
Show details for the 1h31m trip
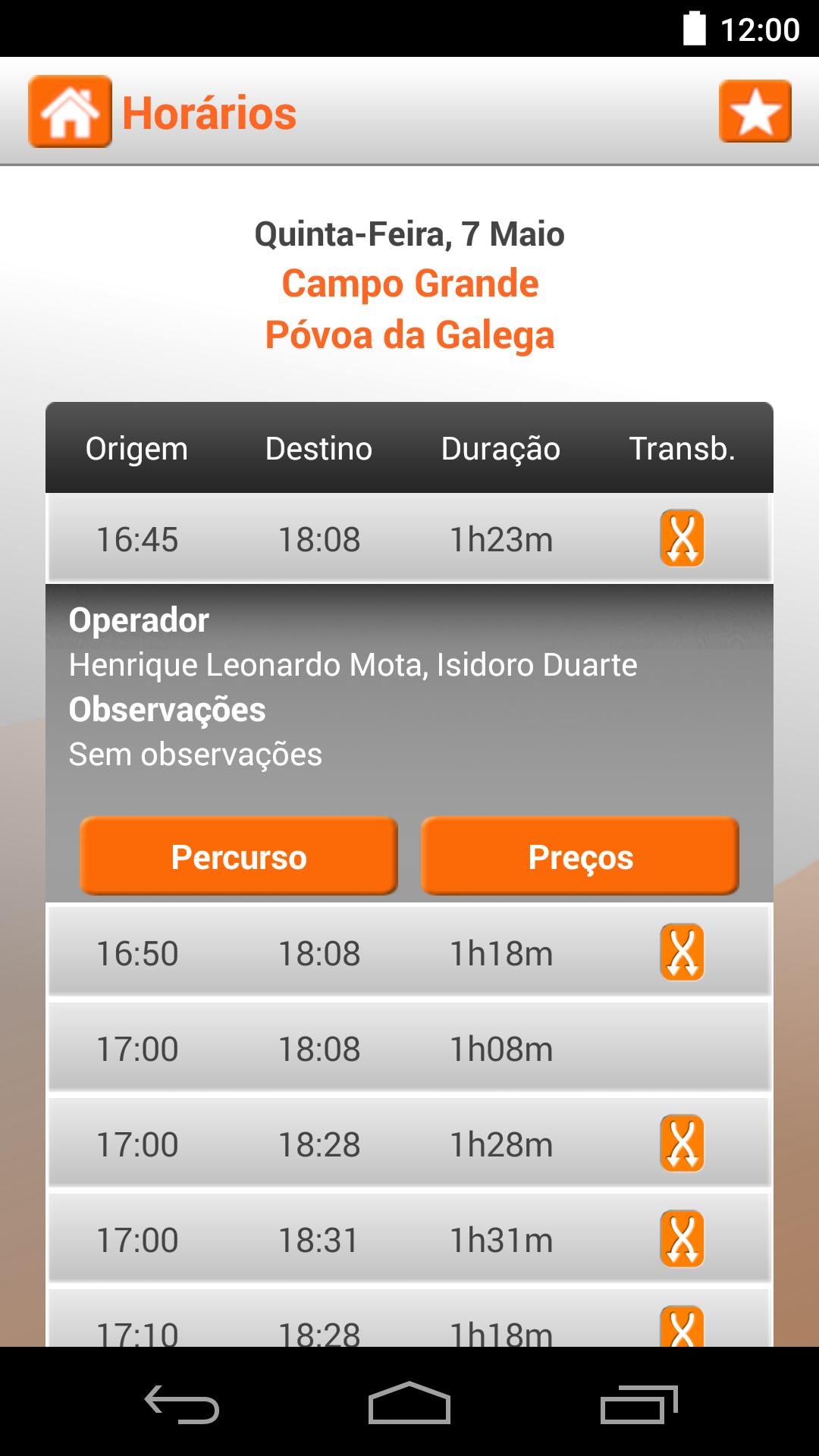(409, 1239)
